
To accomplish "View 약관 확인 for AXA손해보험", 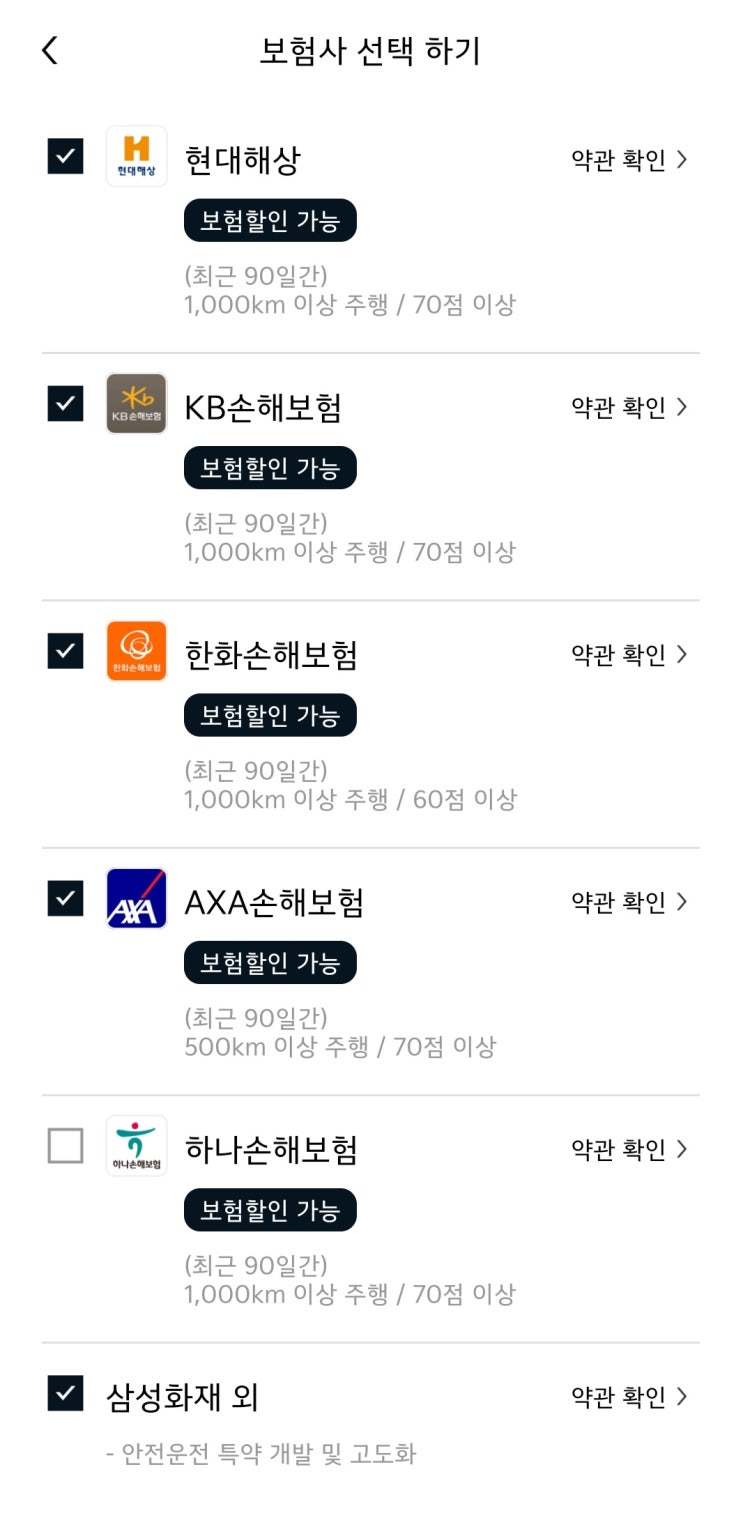I will pyautogui.click(x=629, y=902).
